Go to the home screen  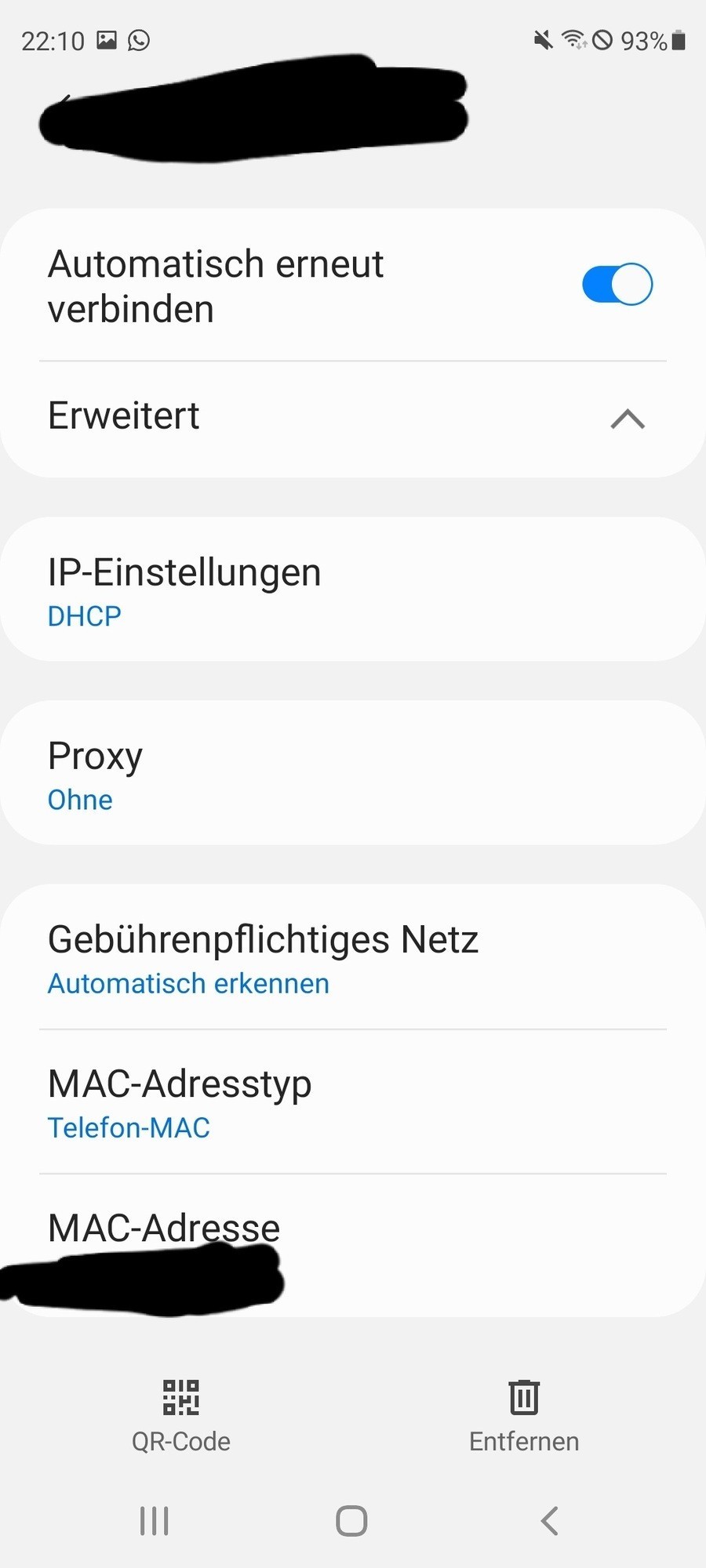pos(351,1521)
